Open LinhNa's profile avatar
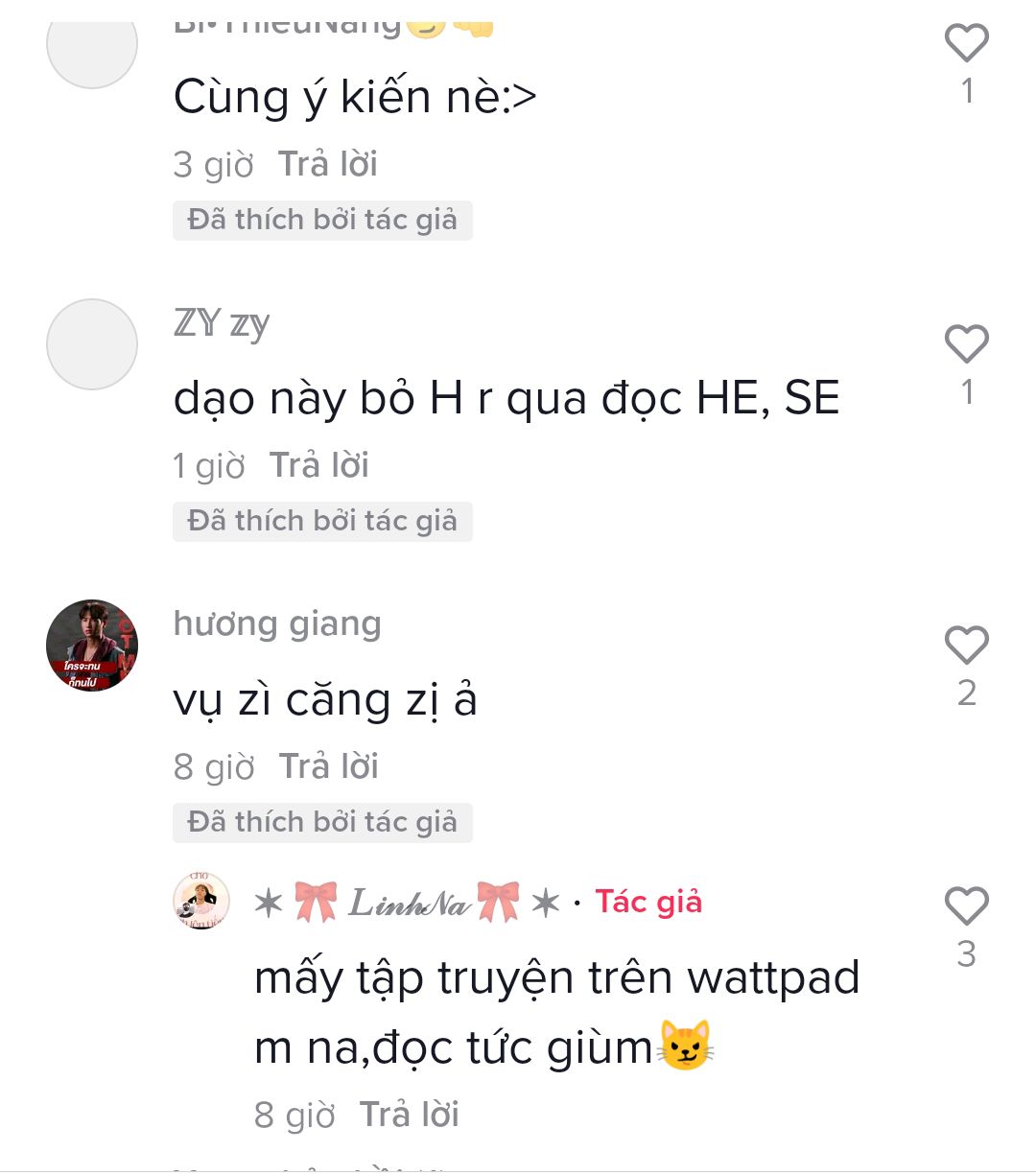Screen dimensions: 1036x1175 tap(201, 901)
